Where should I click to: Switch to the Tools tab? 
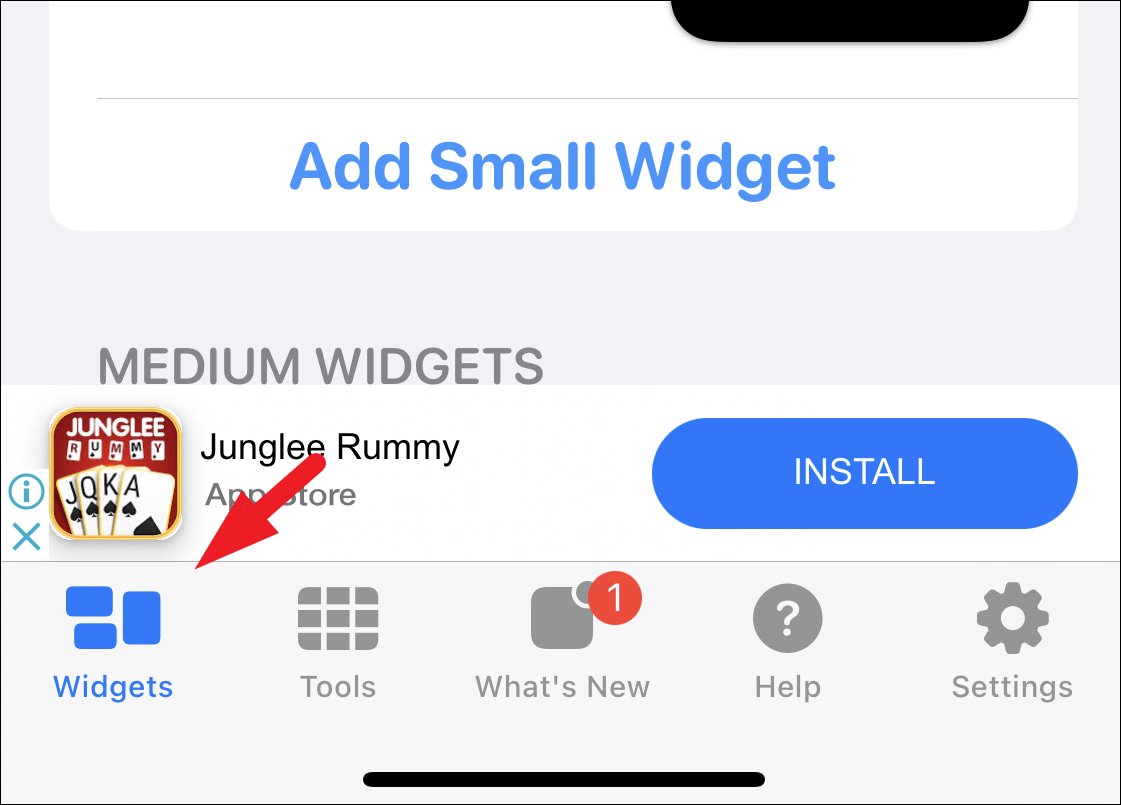coord(338,641)
